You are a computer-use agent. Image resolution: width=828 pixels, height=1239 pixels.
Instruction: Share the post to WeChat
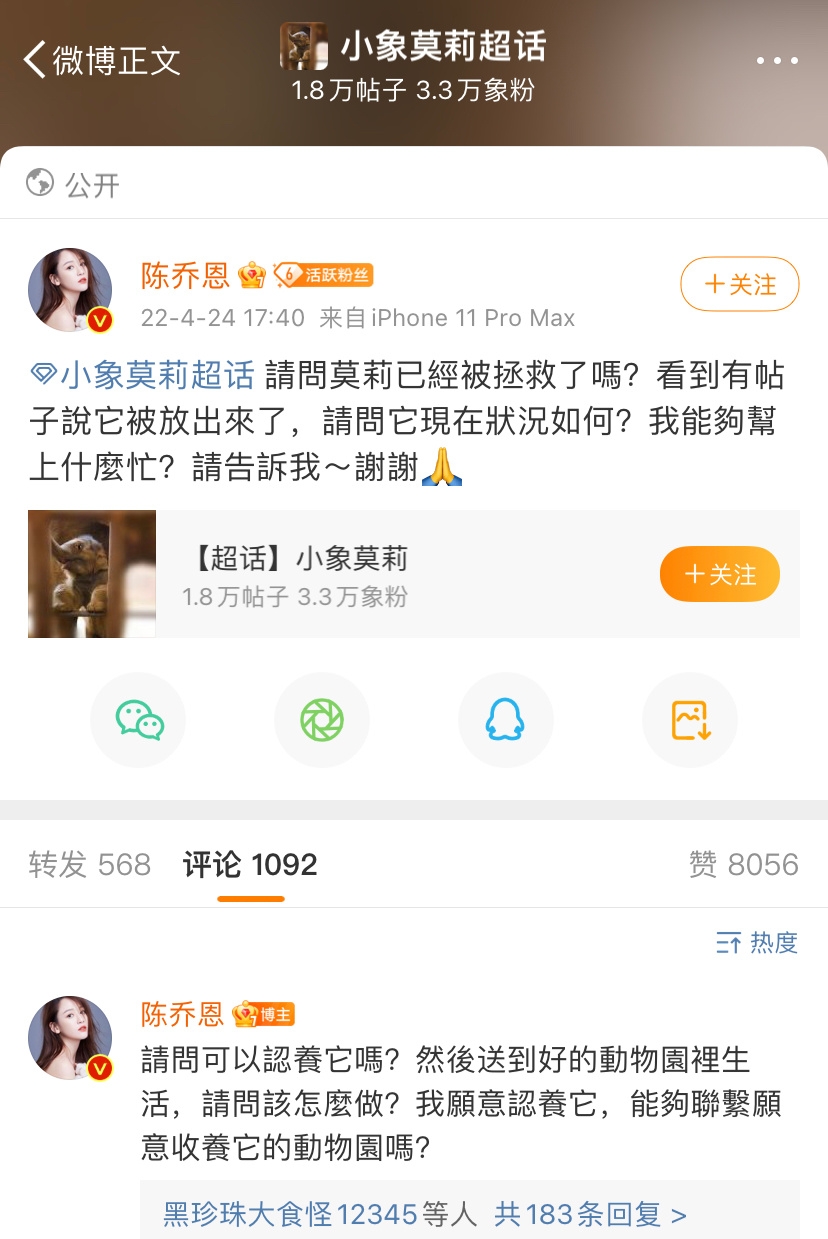coord(138,719)
